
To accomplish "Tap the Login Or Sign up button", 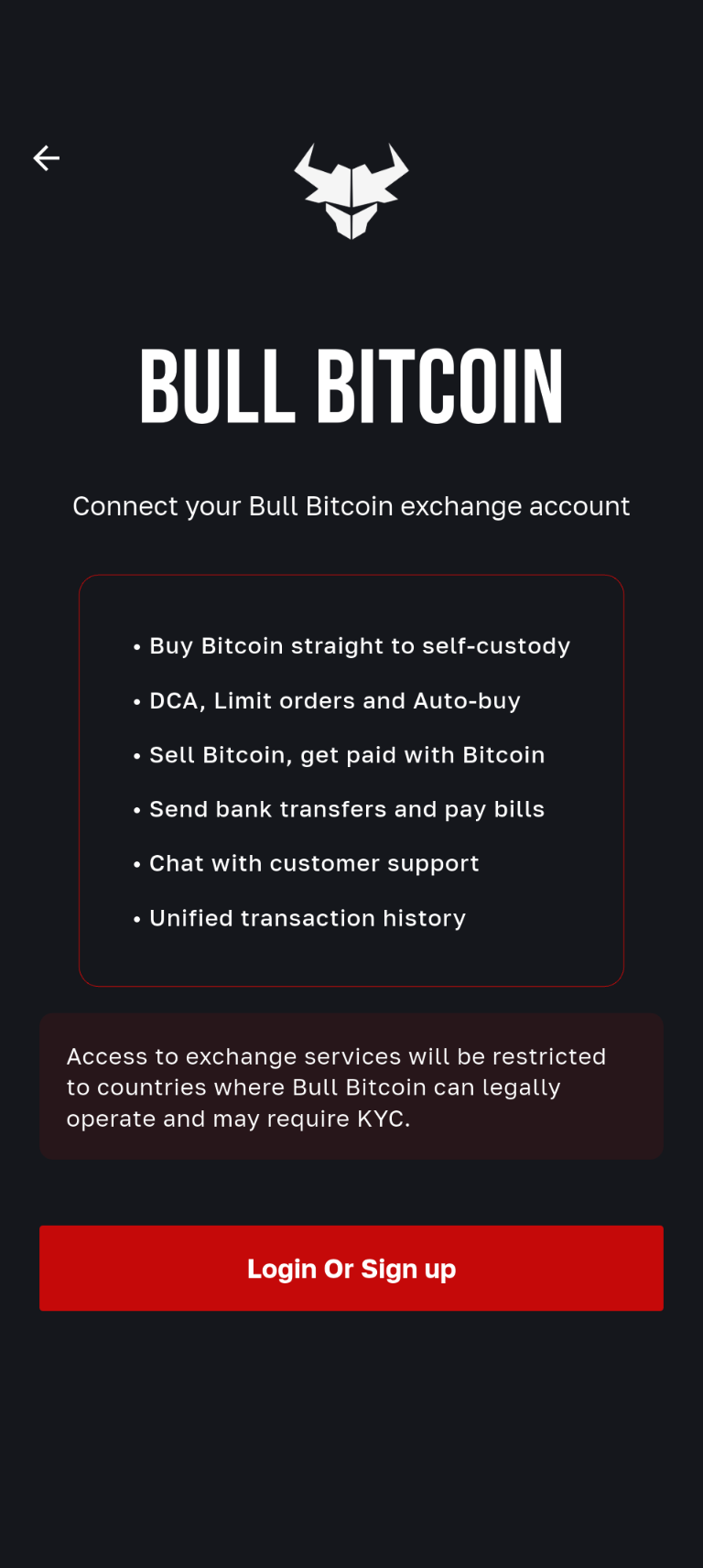I will (x=351, y=1268).
